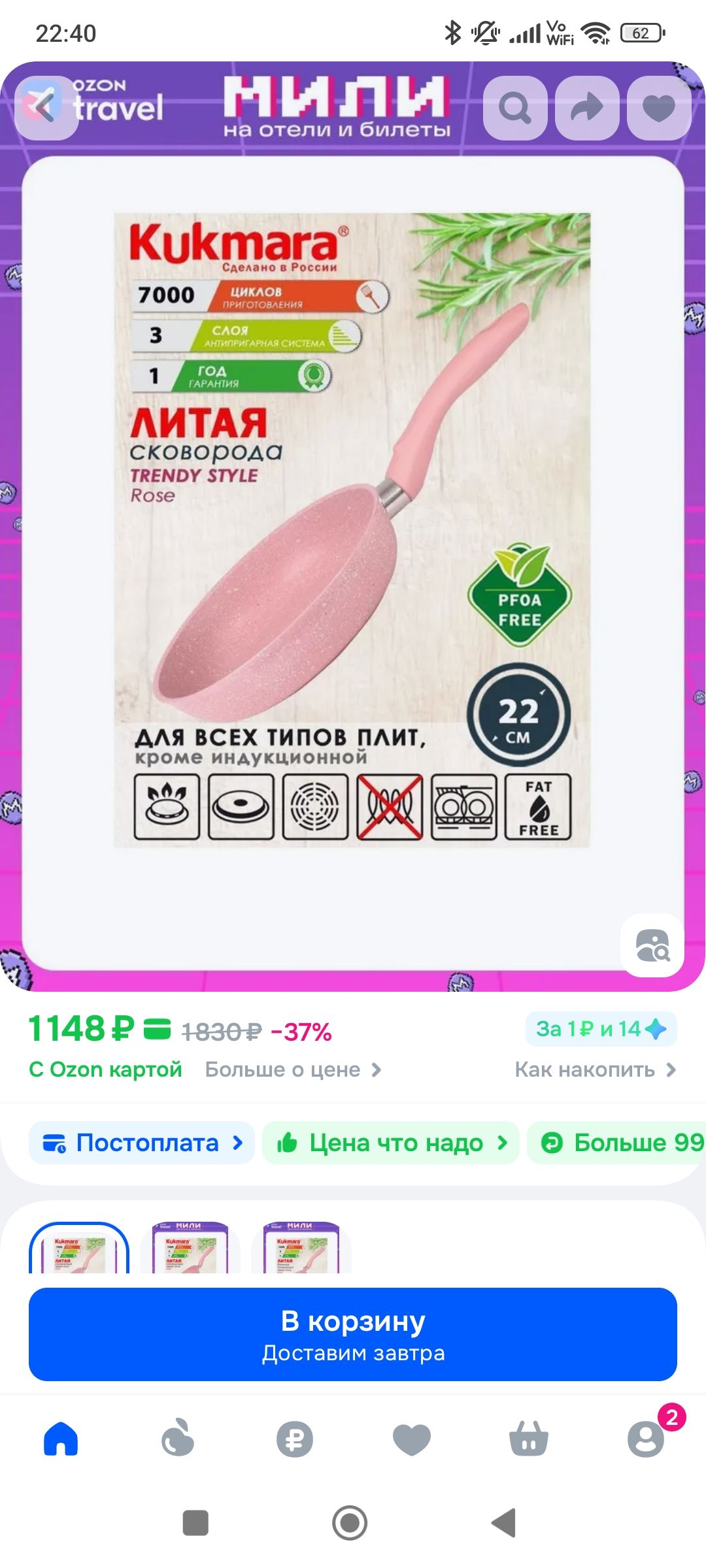
Task: Select the second product variant thumbnail
Action: point(190,1248)
